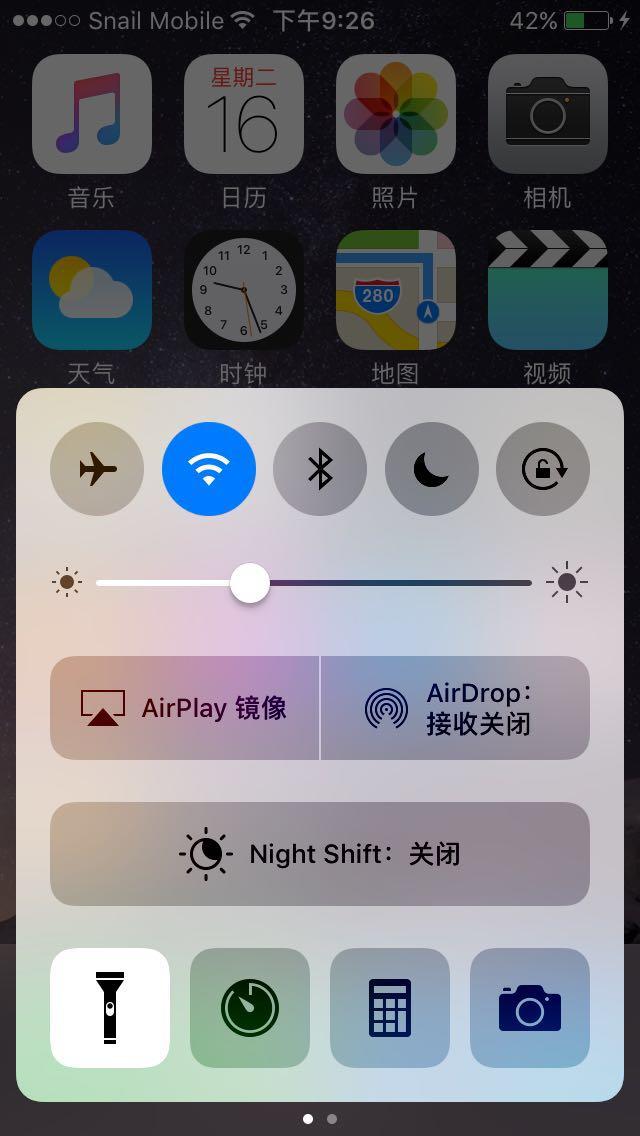Open AirDrop 接收关闭 settings
Image resolution: width=640 pixels, height=1136 pixels.
click(x=455, y=708)
